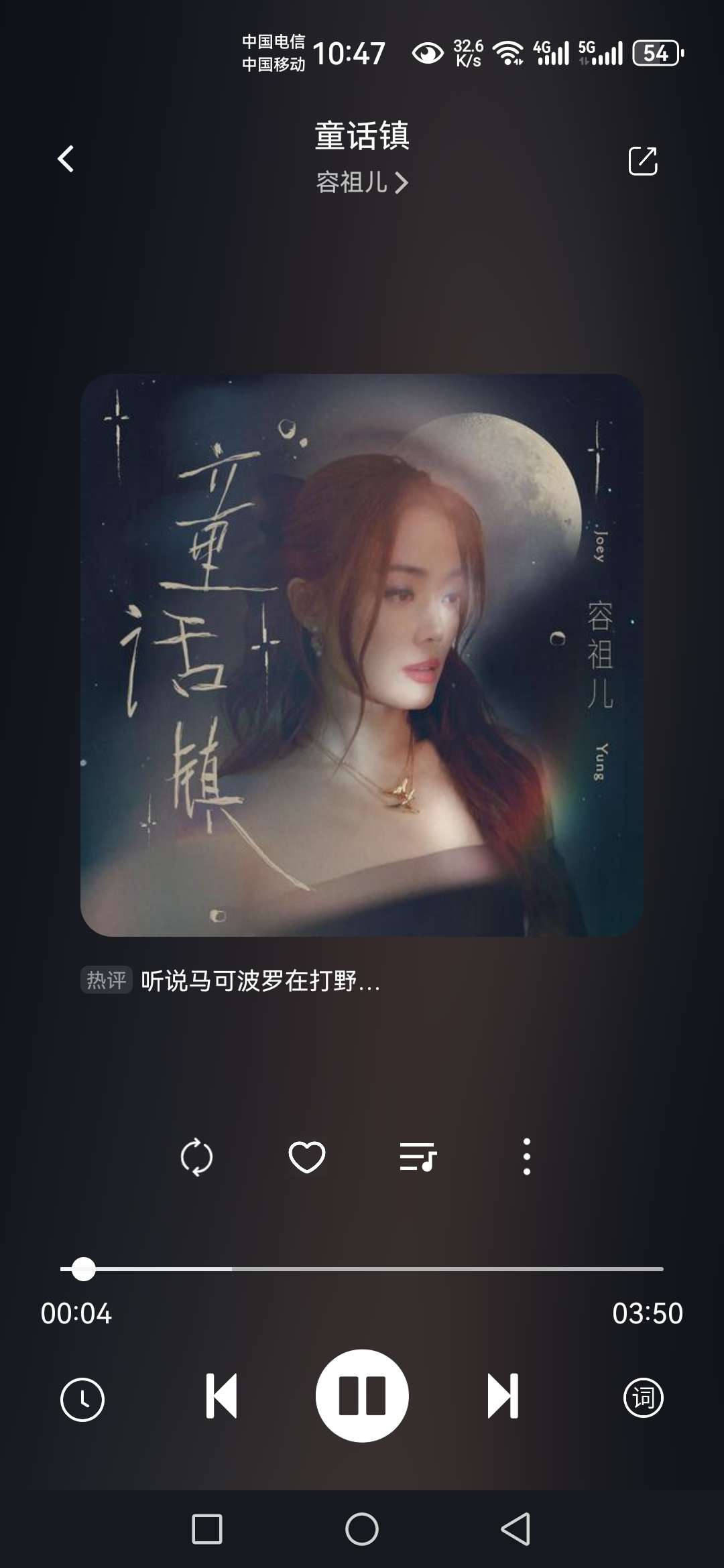Image resolution: width=724 pixels, height=1568 pixels.
Task: Open system recent apps
Action: pos(207,1529)
